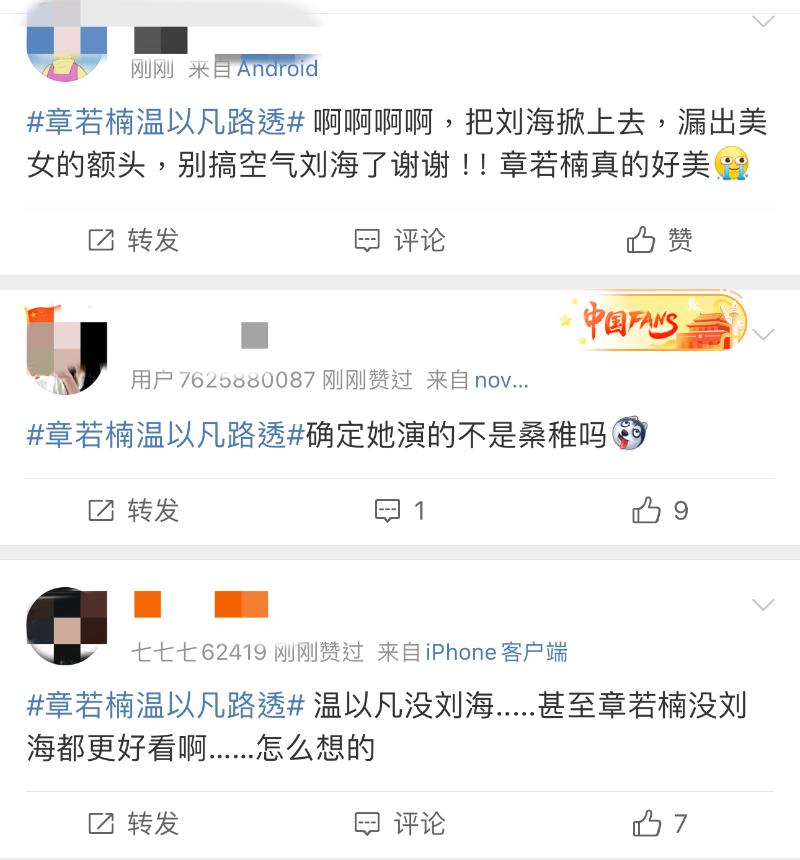Comment on the 温以凡没刘海 post
Viewport: 800px width, 860px height.
(400, 824)
